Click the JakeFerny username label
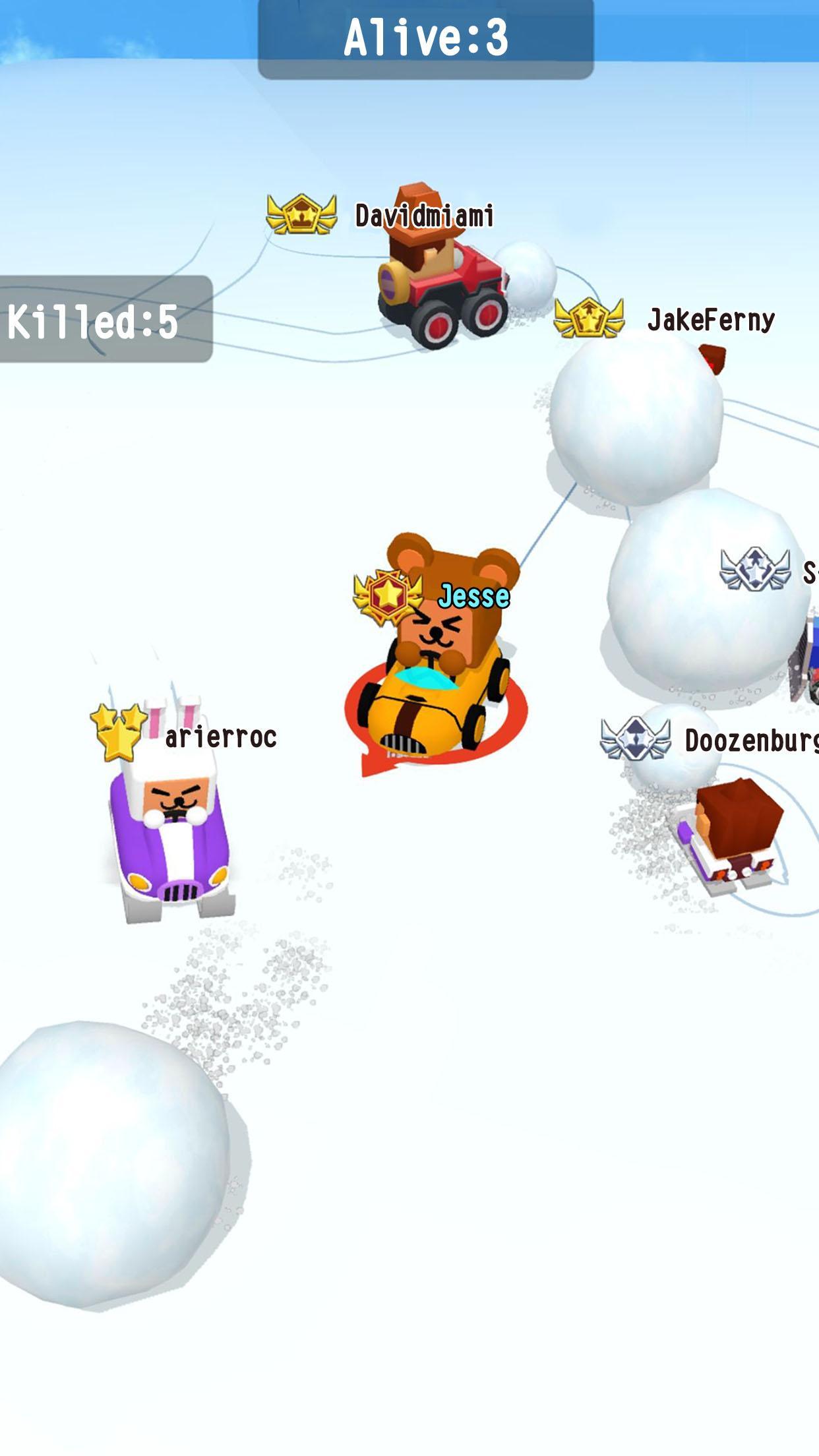819x1456 pixels. point(711,318)
